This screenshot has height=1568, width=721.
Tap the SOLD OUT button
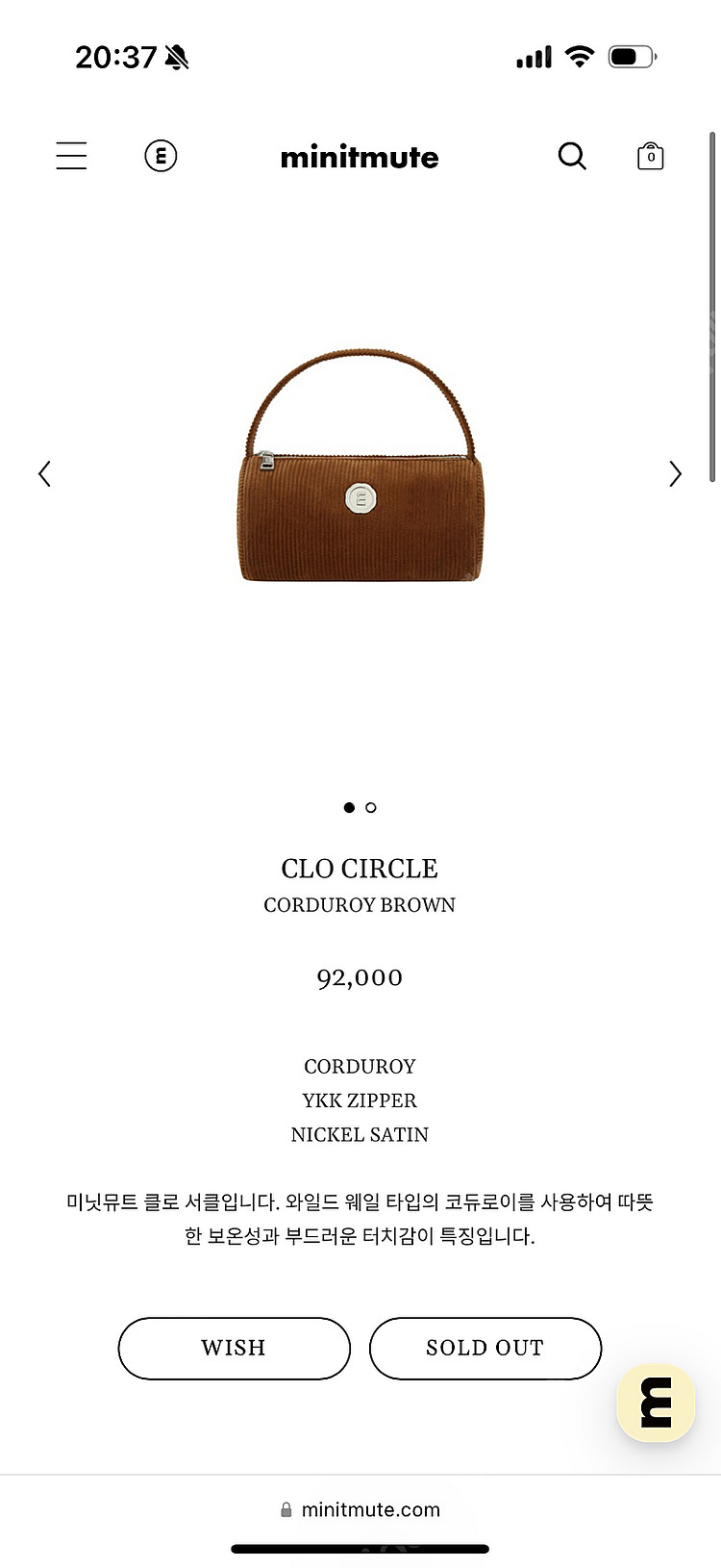pyautogui.click(x=485, y=1348)
